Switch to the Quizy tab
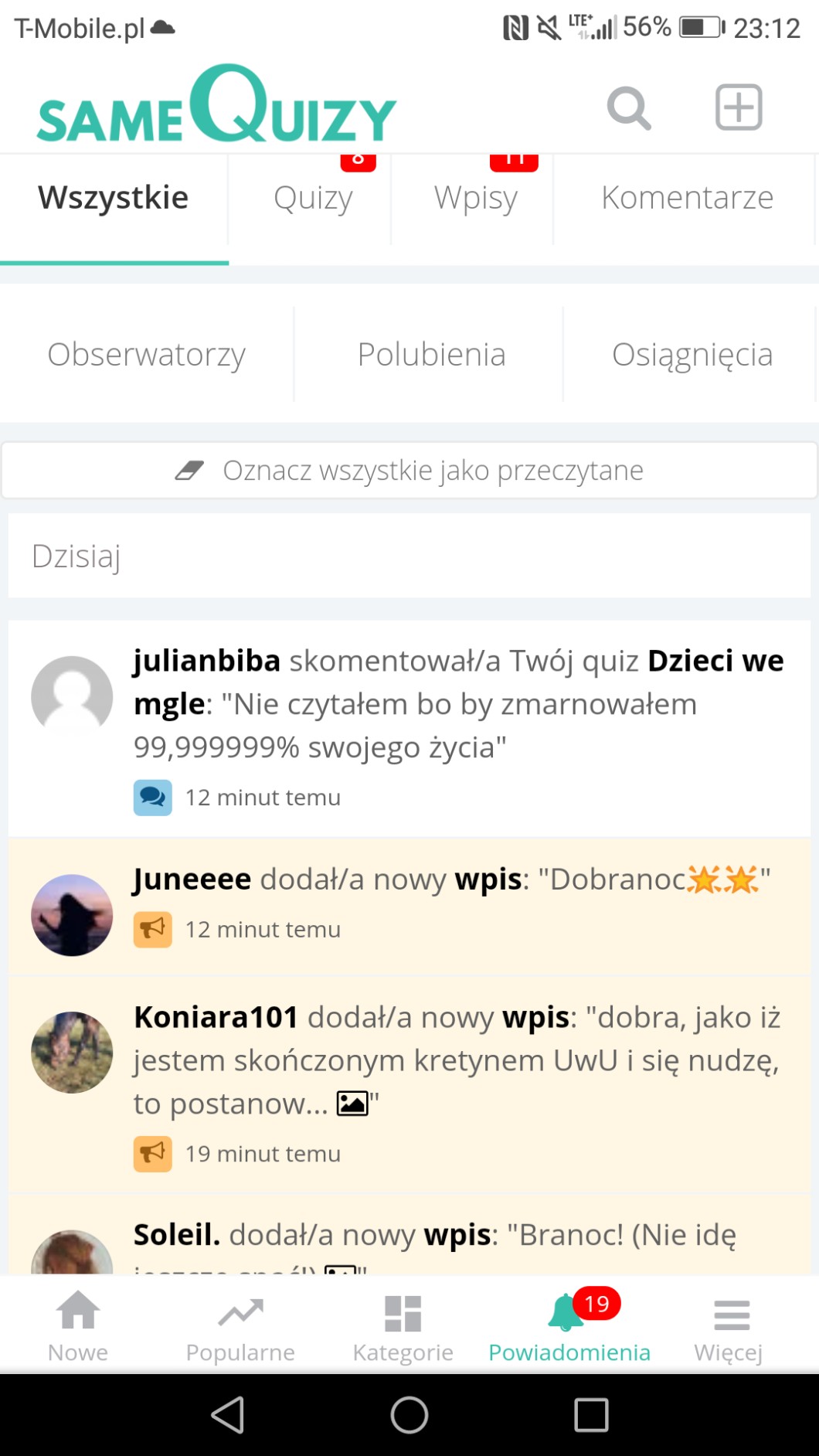The height and width of the screenshot is (1456, 819). [x=313, y=198]
